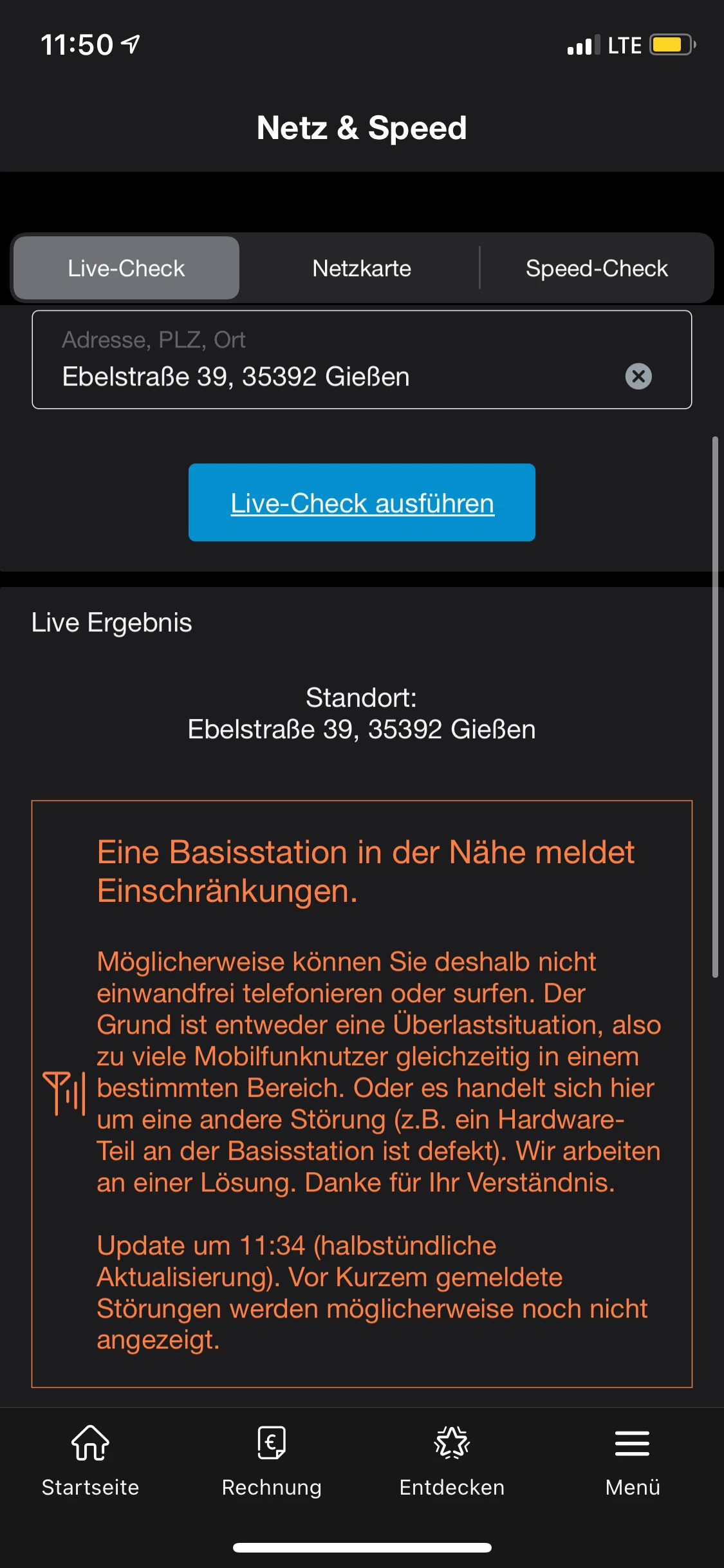The image size is (724, 1568).
Task: Switch to the Live-Check tab
Action: [x=126, y=268]
